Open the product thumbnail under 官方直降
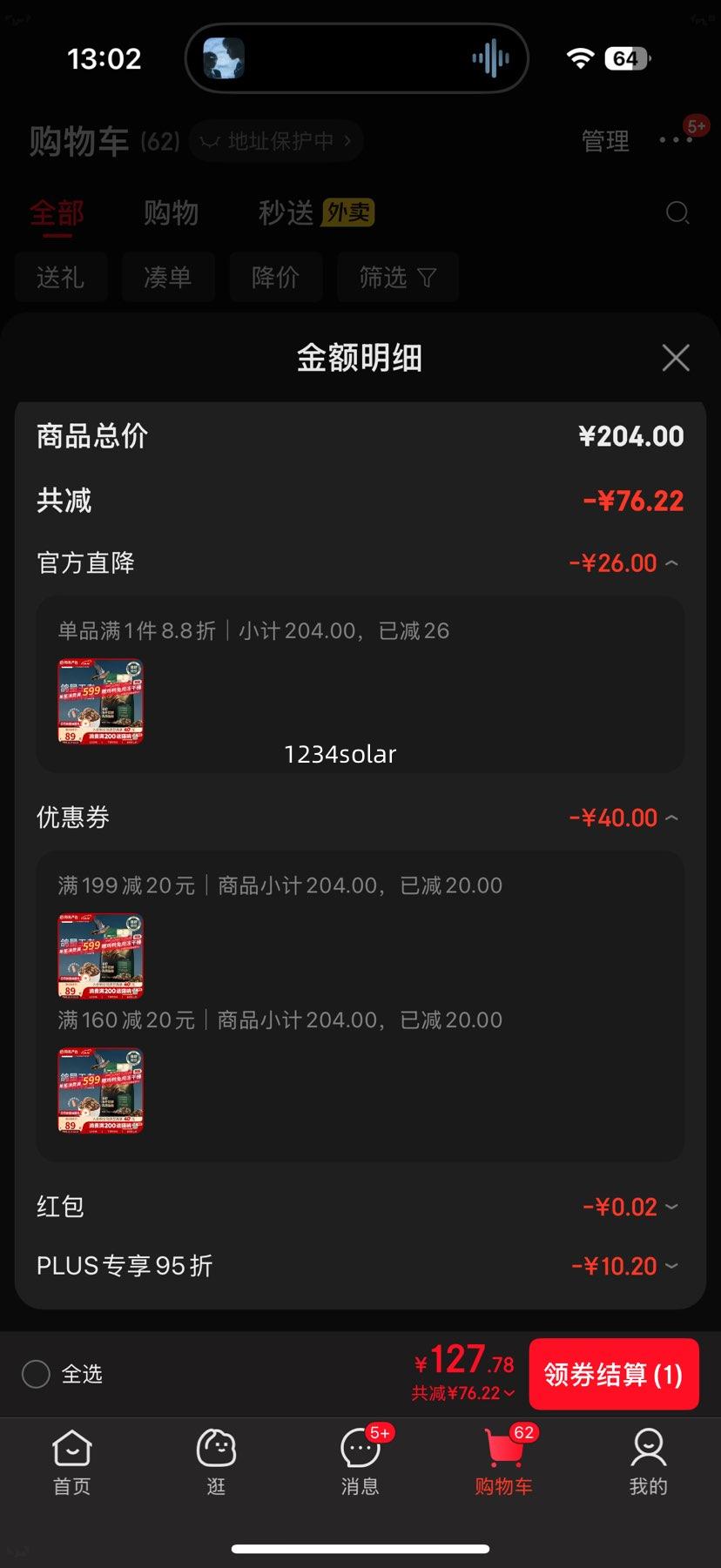 coord(100,702)
